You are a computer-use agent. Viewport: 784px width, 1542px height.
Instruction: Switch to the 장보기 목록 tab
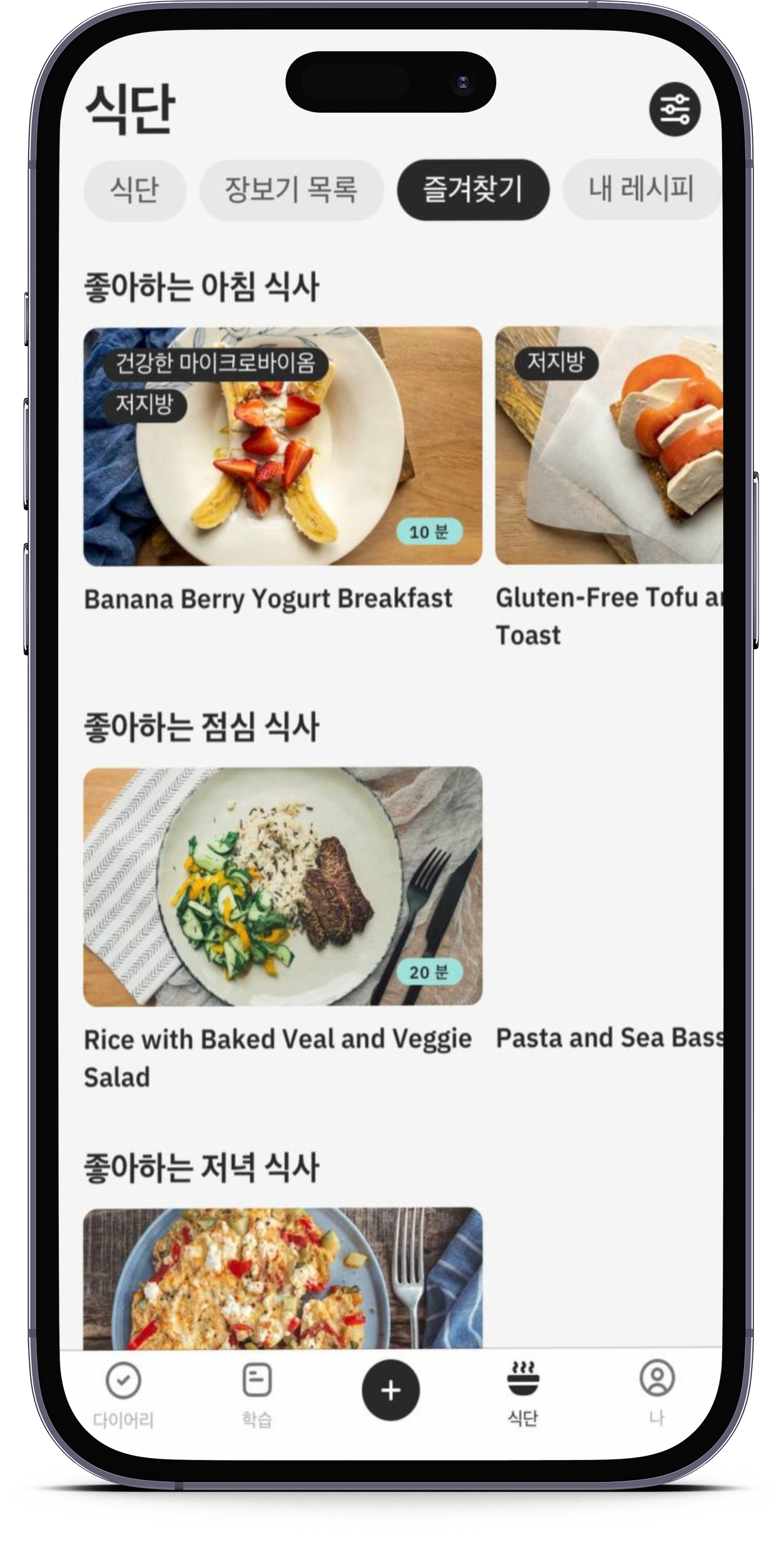pos(291,190)
